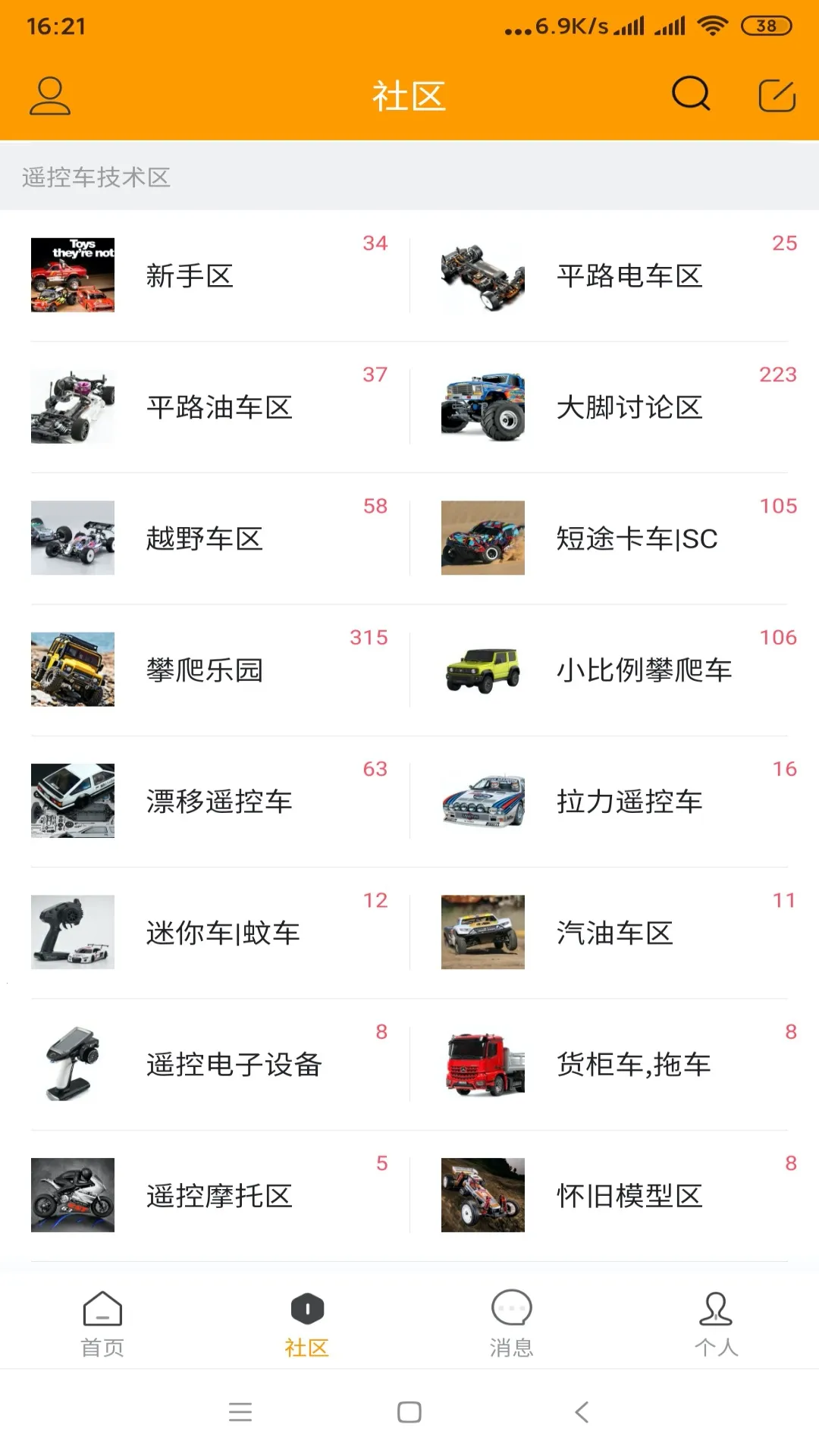
Task: Tap the compose new post icon
Action: tap(773, 95)
